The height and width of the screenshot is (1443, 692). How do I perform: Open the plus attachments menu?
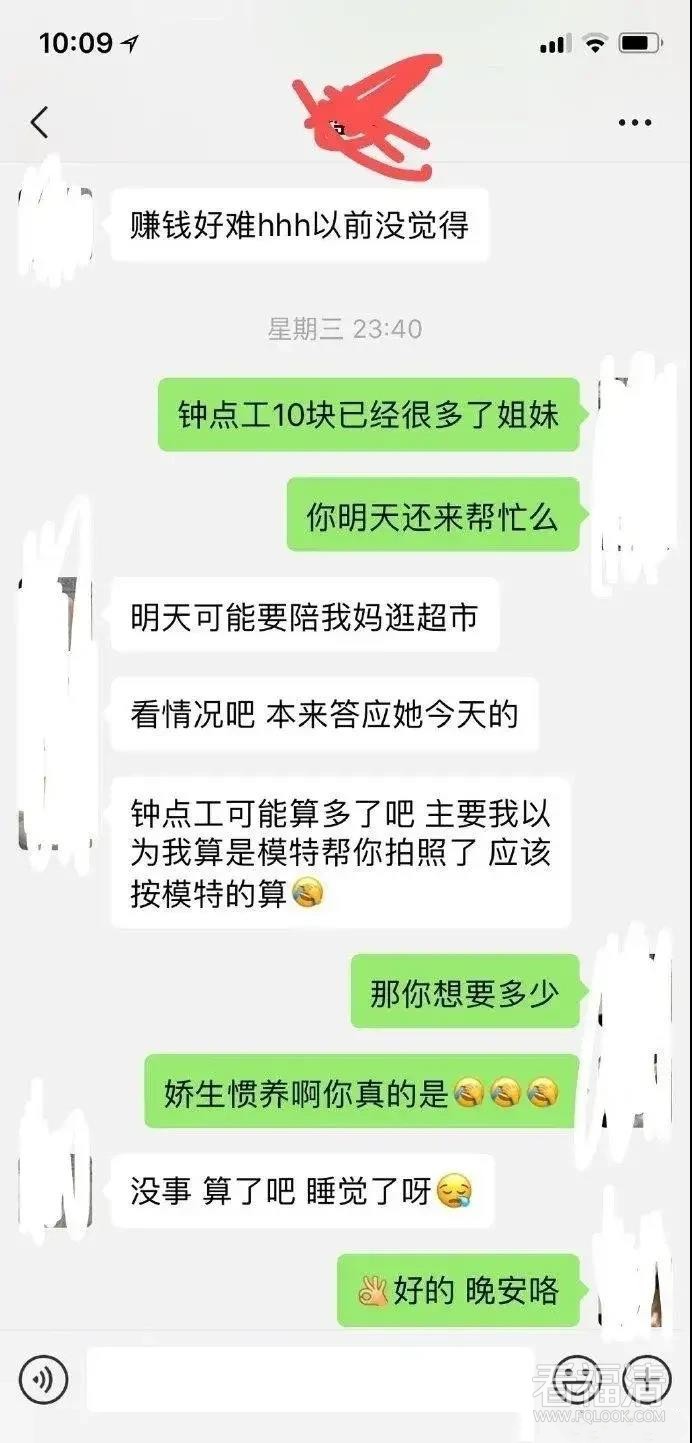[x=646, y=1380]
